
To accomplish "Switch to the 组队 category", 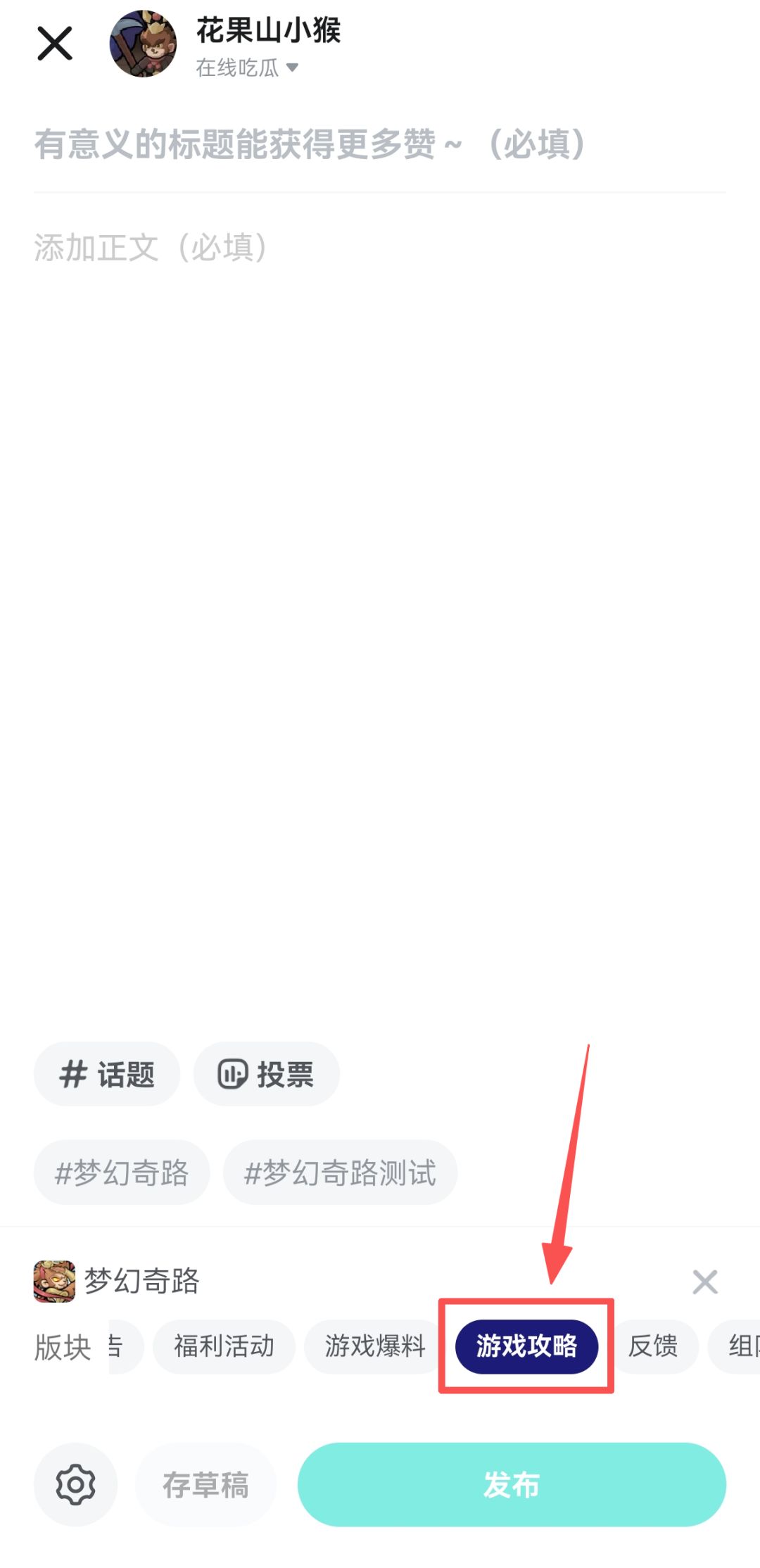I will point(739,1346).
